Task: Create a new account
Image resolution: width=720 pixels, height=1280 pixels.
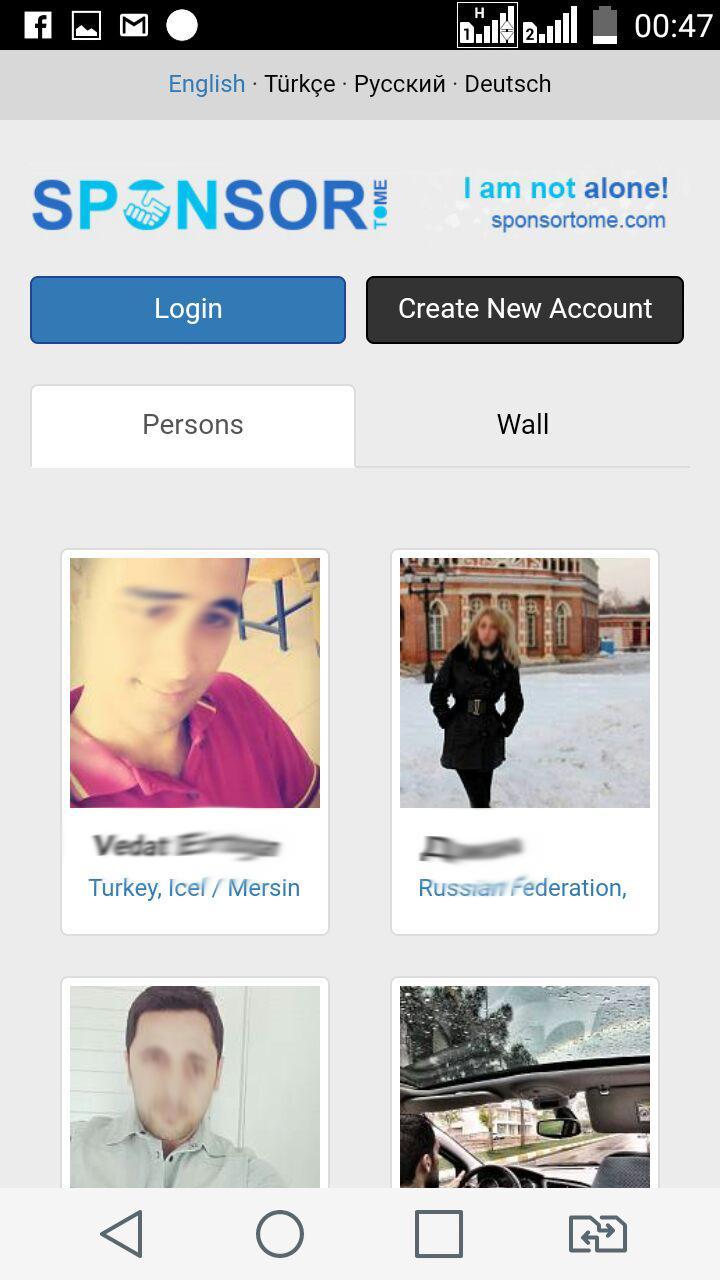Action: pyautogui.click(x=524, y=309)
